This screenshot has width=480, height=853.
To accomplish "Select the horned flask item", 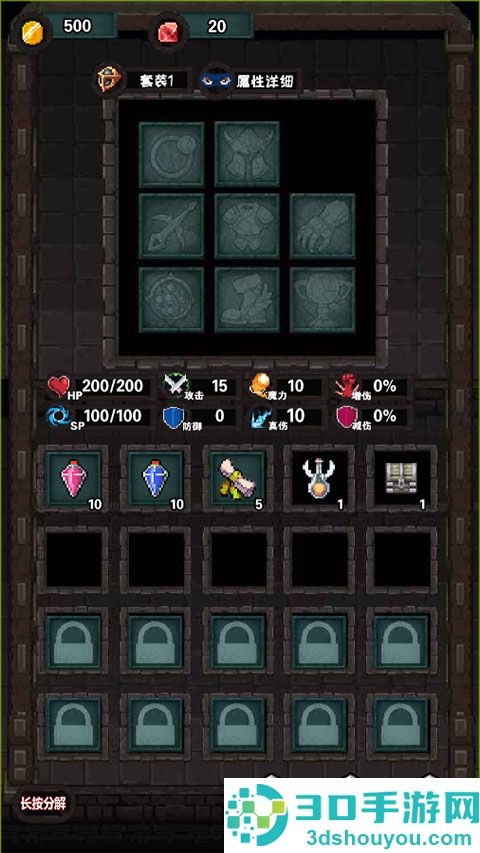I will (319, 479).
